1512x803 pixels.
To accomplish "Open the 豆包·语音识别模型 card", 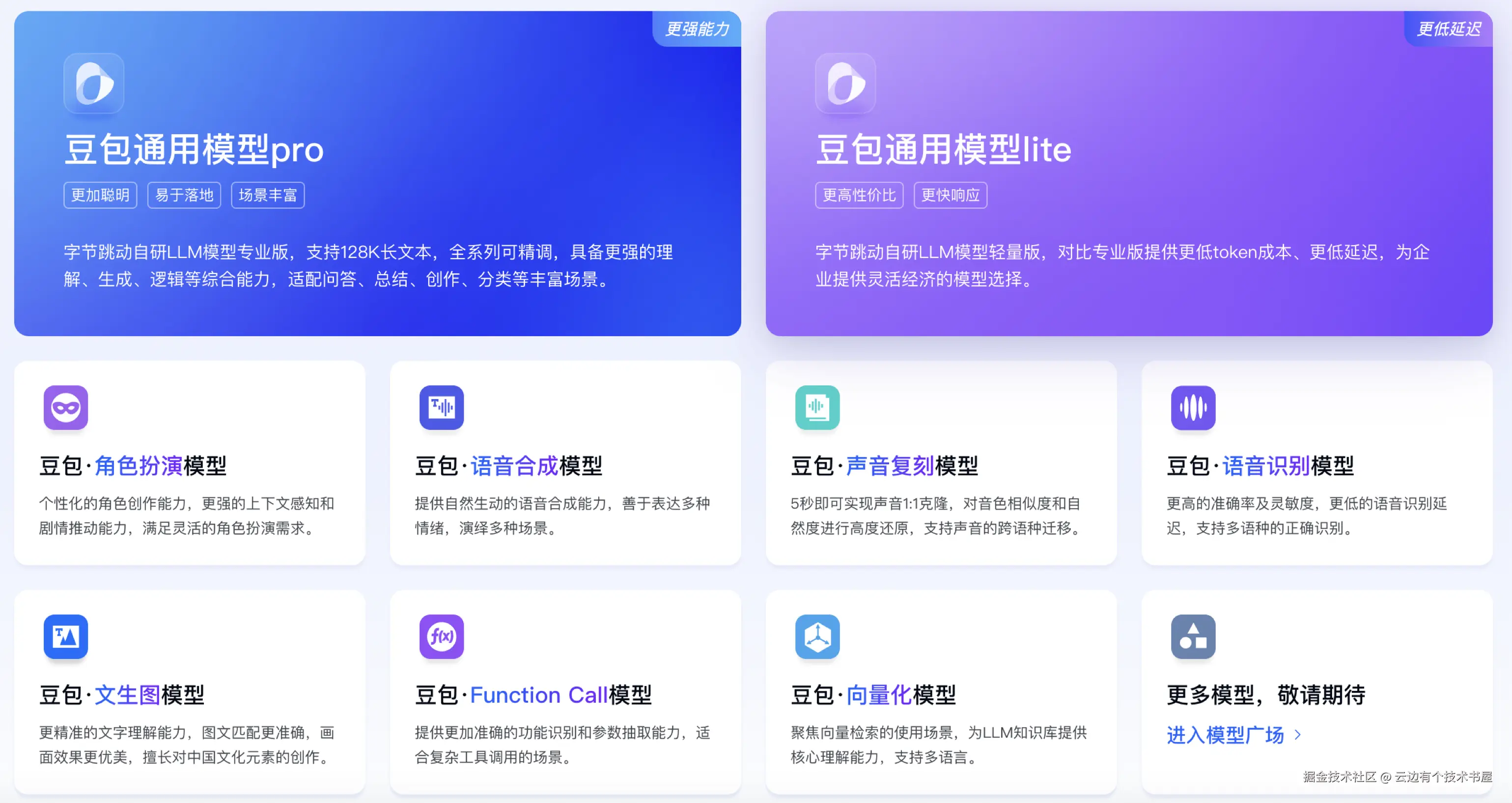I will click(1316, 464).
